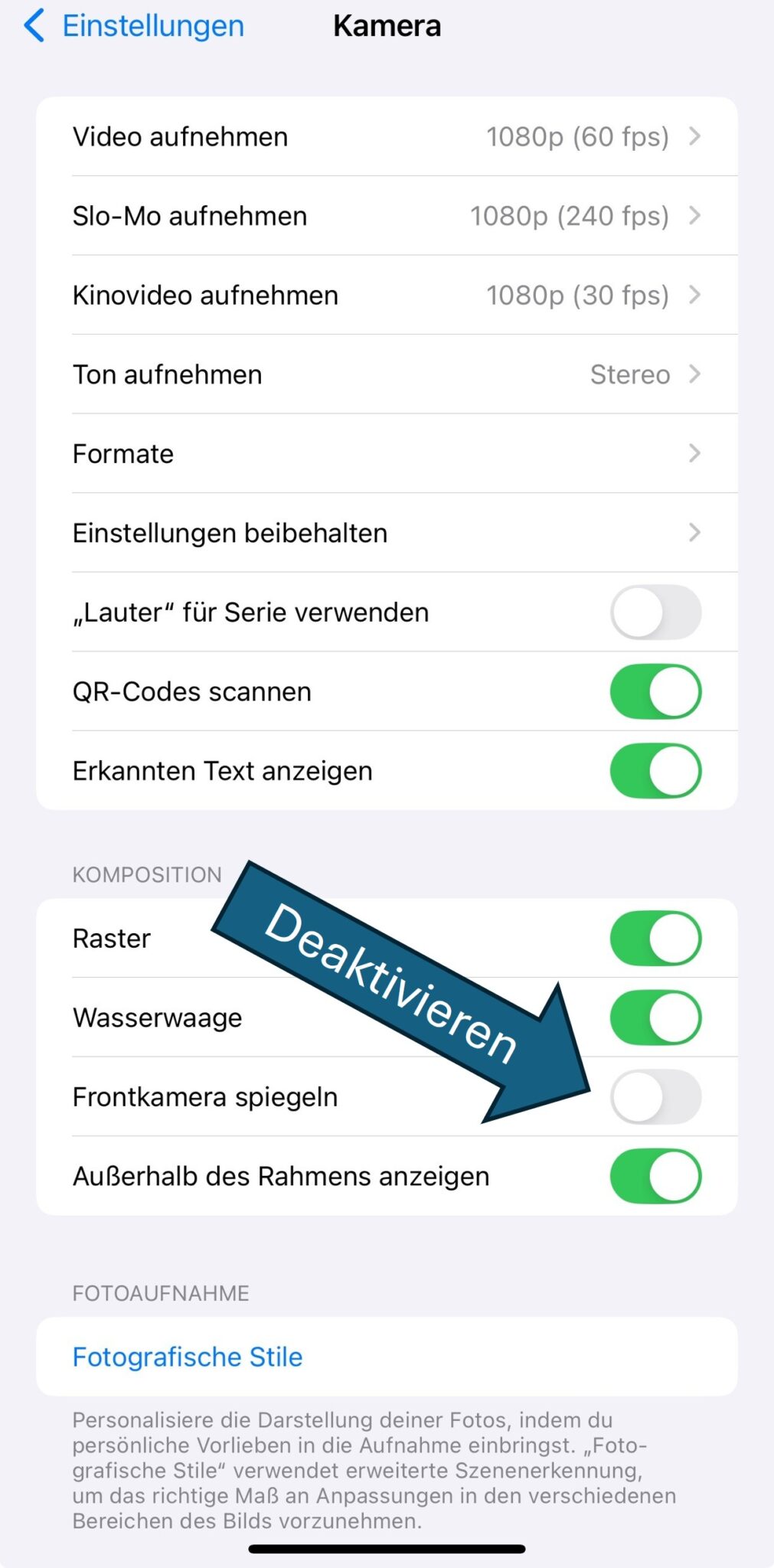This screenshot has width=774, height=1568.
Task: Disable Außerhalb des Rahmens anzeigen
Action: coord(655,1177)
